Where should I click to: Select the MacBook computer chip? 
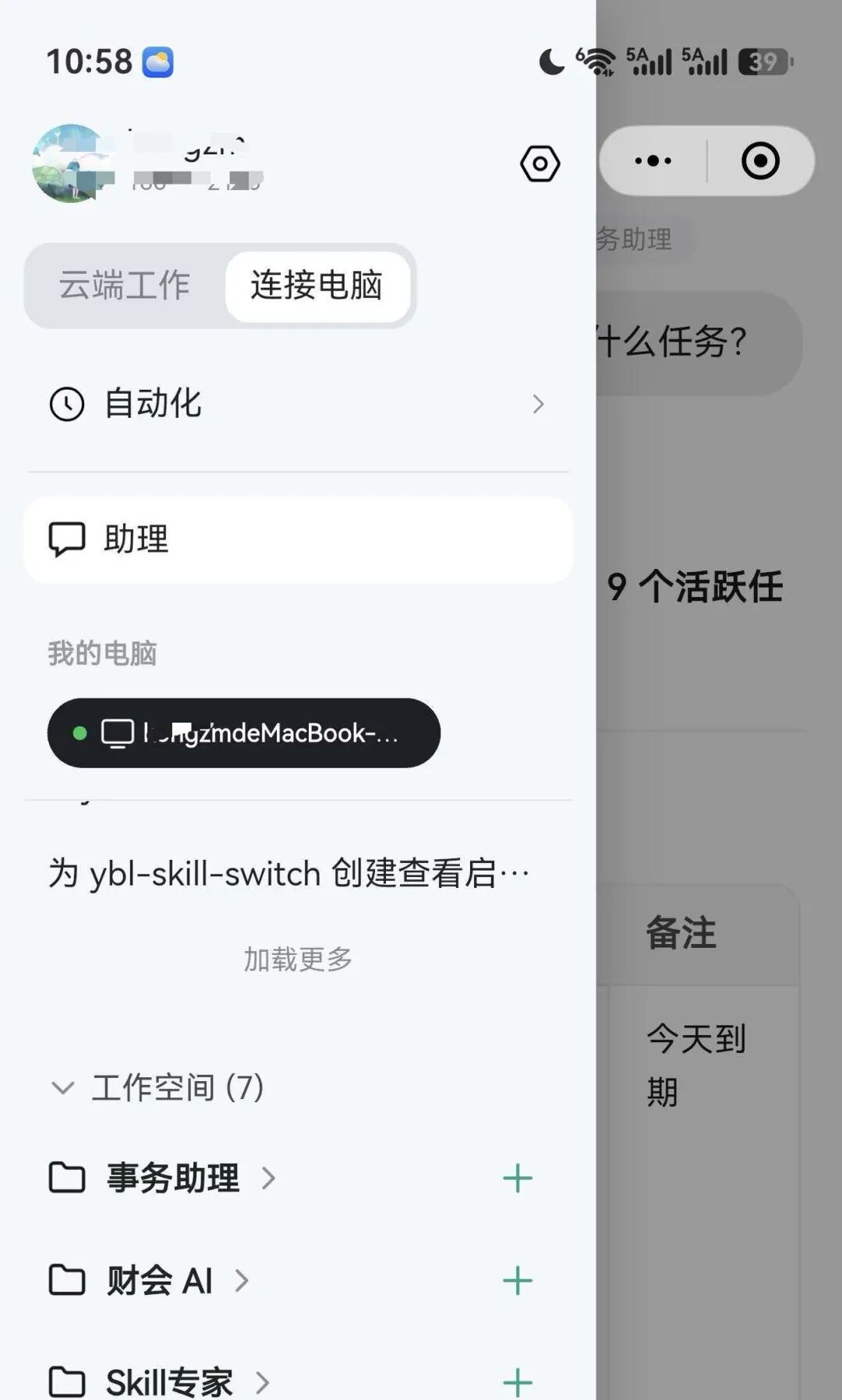[244, 733]
